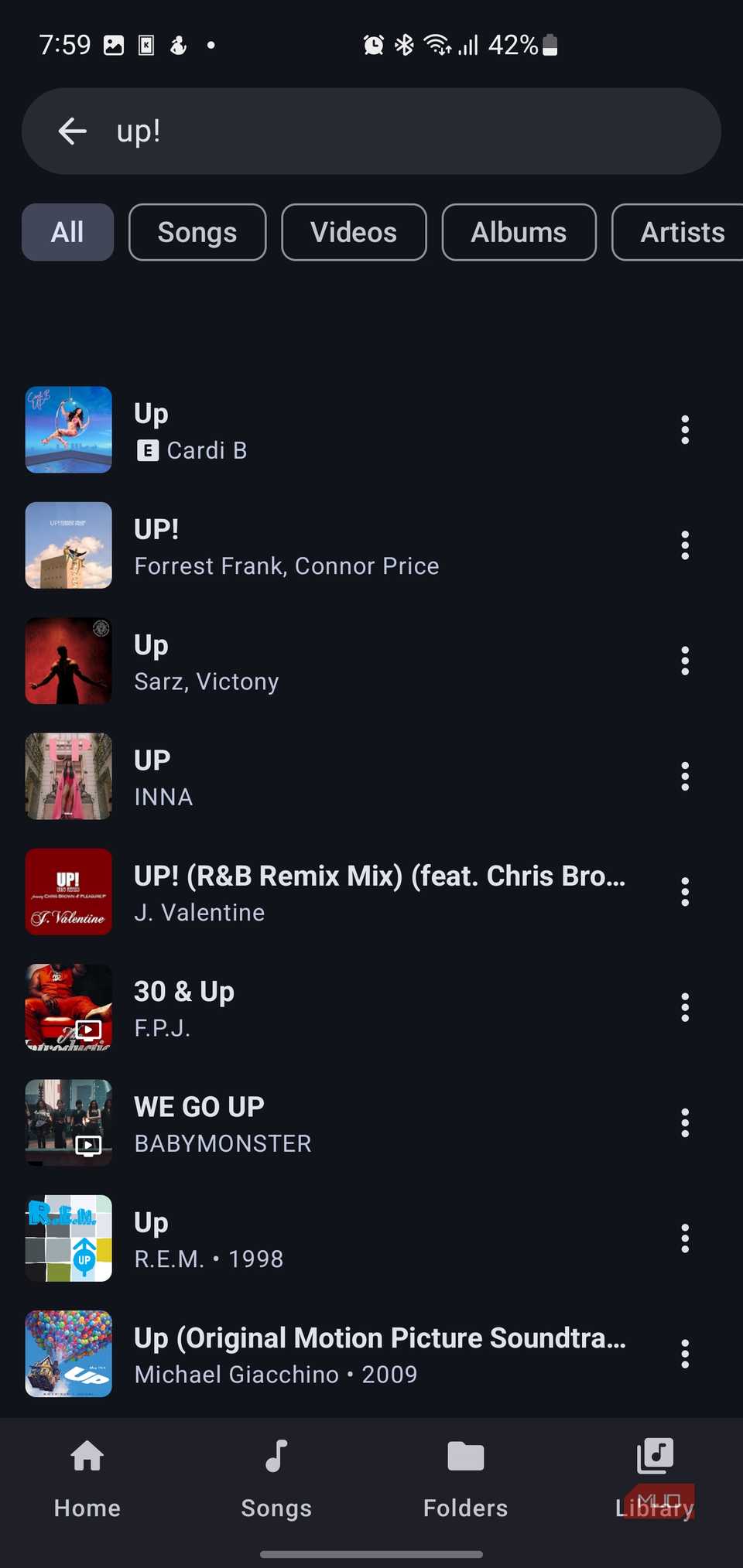
Task: Open the Folders section
Action: (x=465, y=1477)
